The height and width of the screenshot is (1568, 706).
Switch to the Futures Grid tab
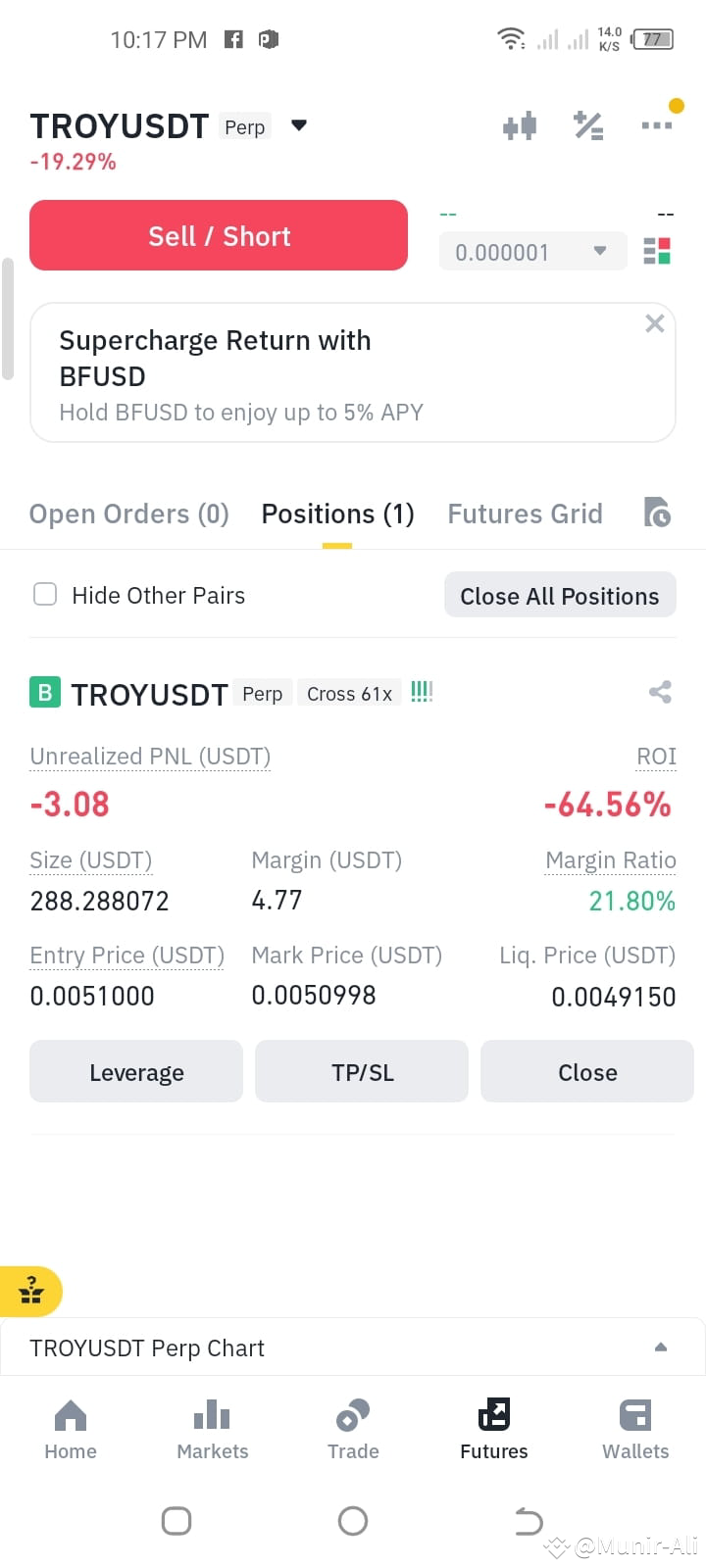[525, 514]
